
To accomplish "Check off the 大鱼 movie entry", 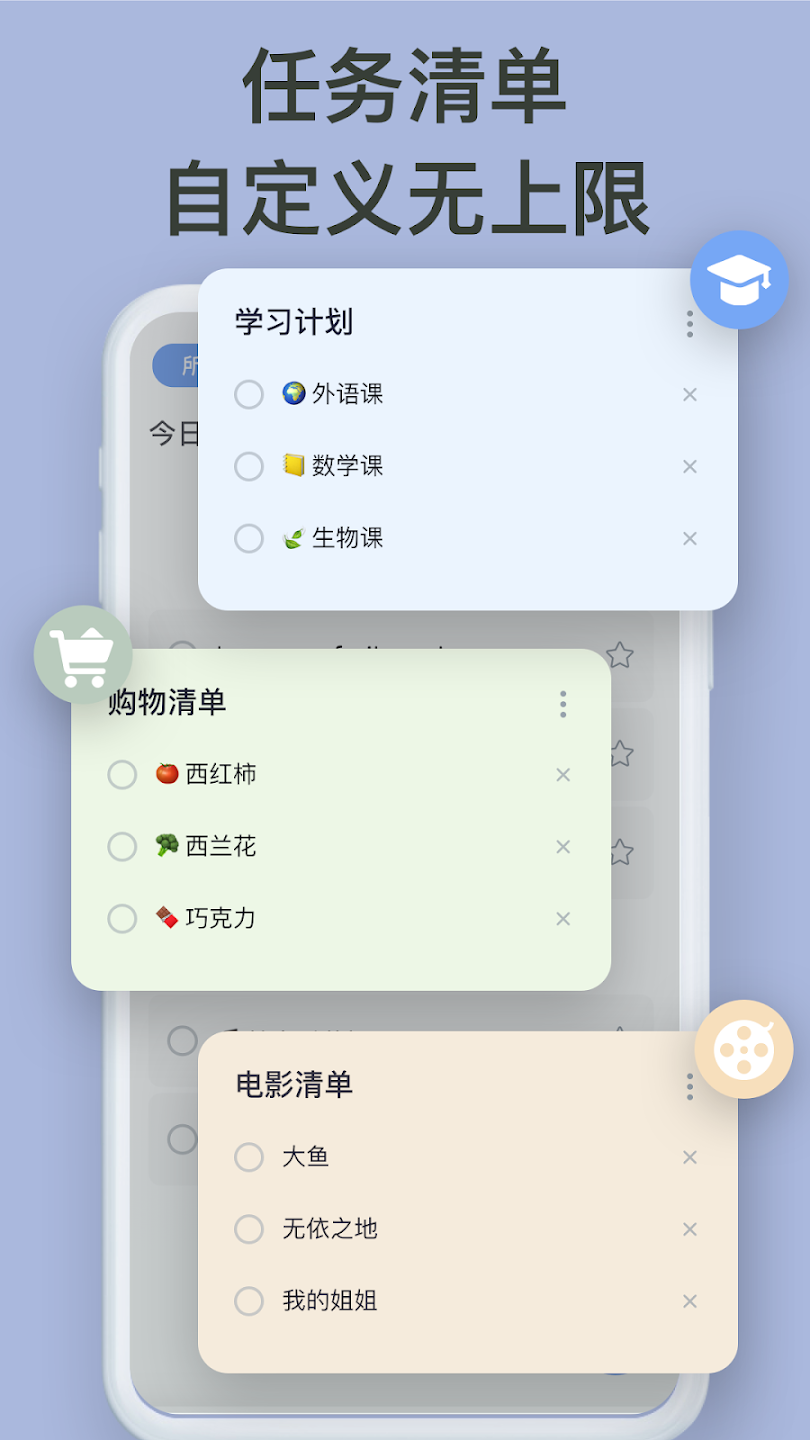I will point(249,1157).
